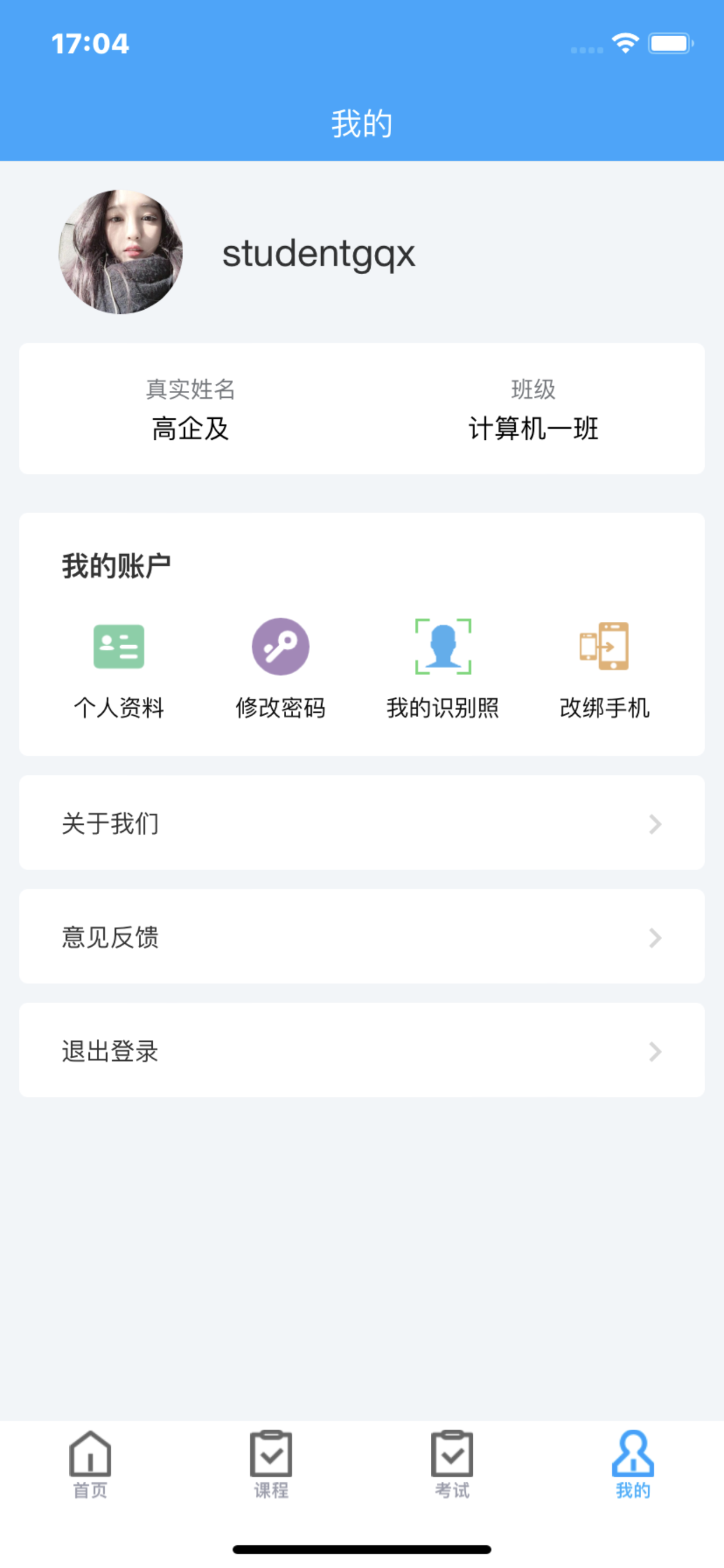Open the 意见反馈 feedback row
The width and height of the screenshot is (724, 1568).
click(362, 937)
